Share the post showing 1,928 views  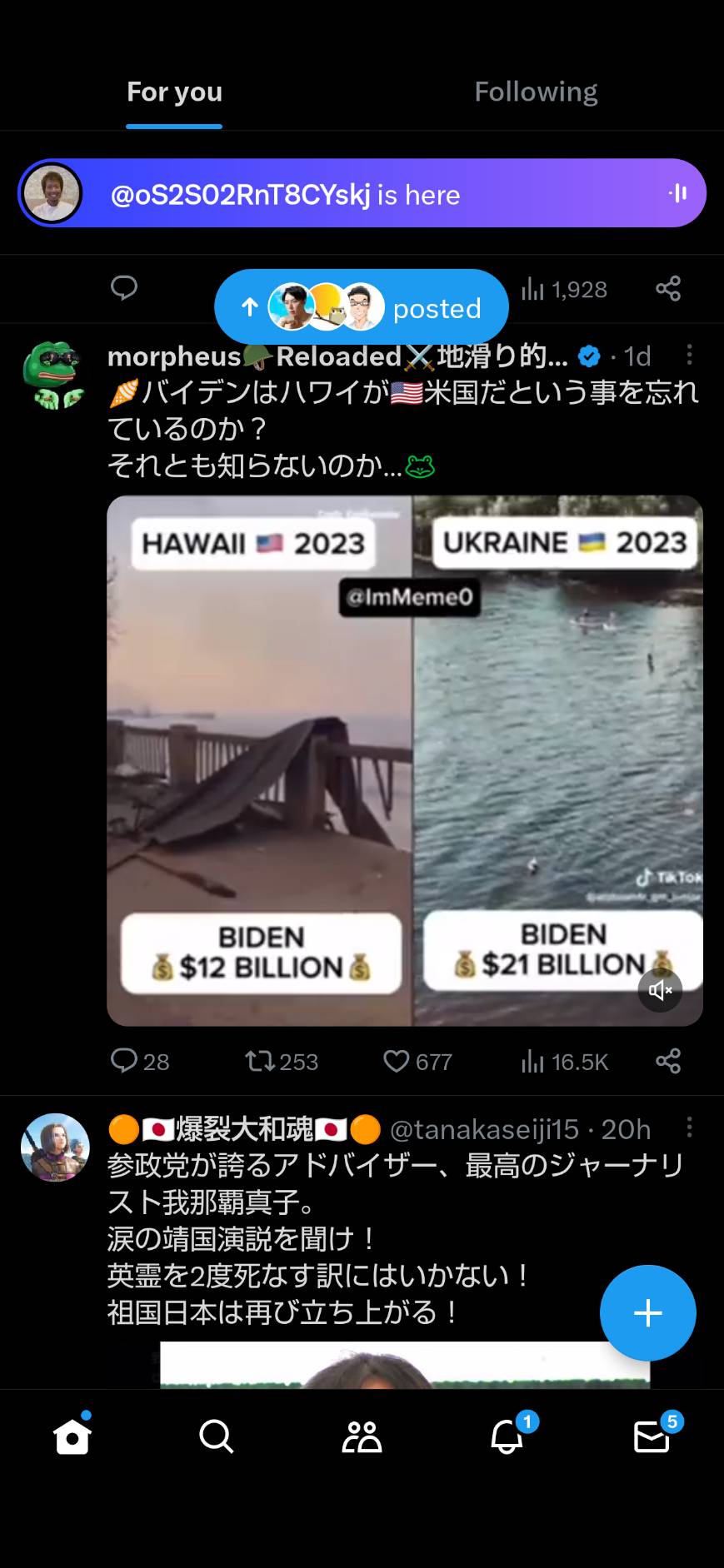click(x=668, y=288)
